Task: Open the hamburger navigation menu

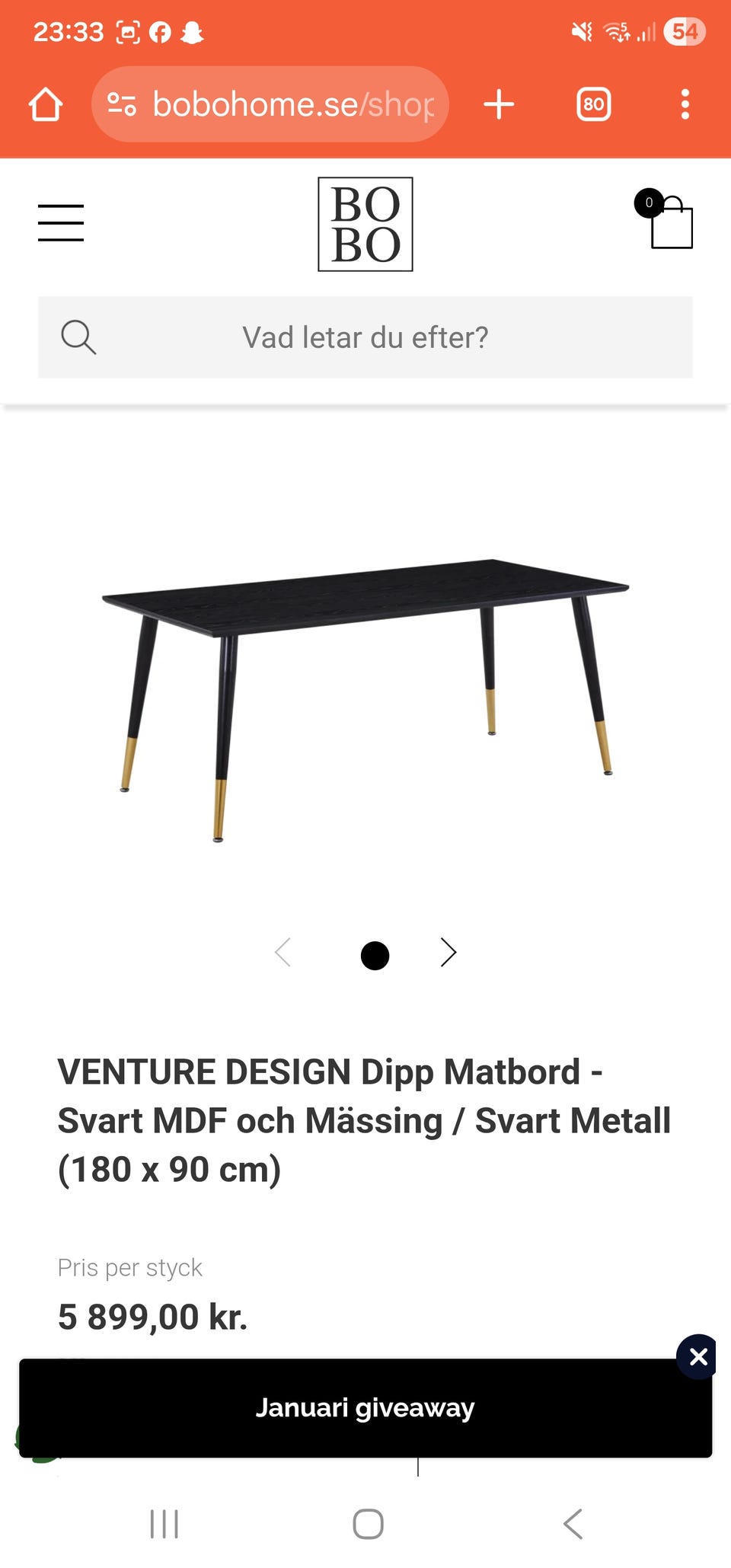Action: click(x=61, y=223)
